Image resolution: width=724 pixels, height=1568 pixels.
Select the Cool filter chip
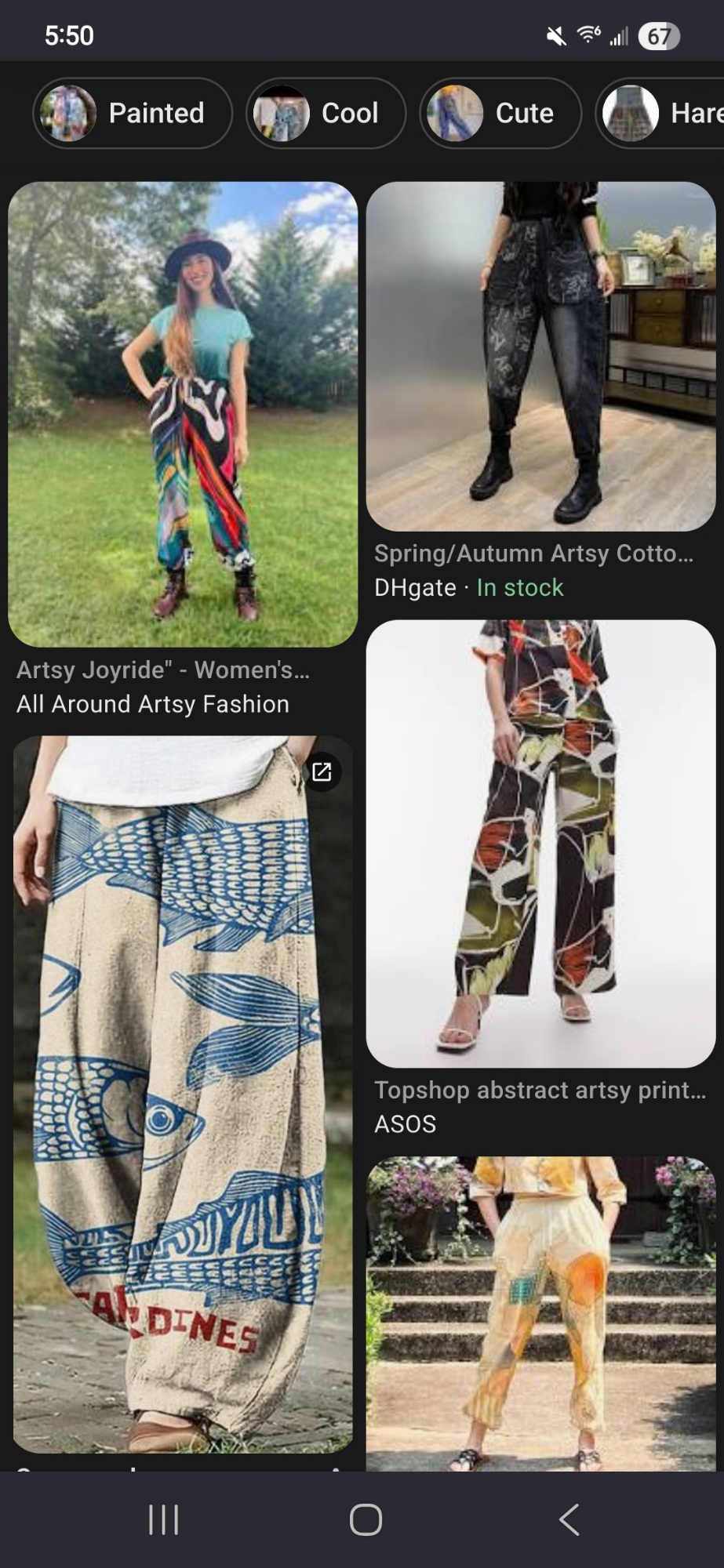(x=326, y=113)
